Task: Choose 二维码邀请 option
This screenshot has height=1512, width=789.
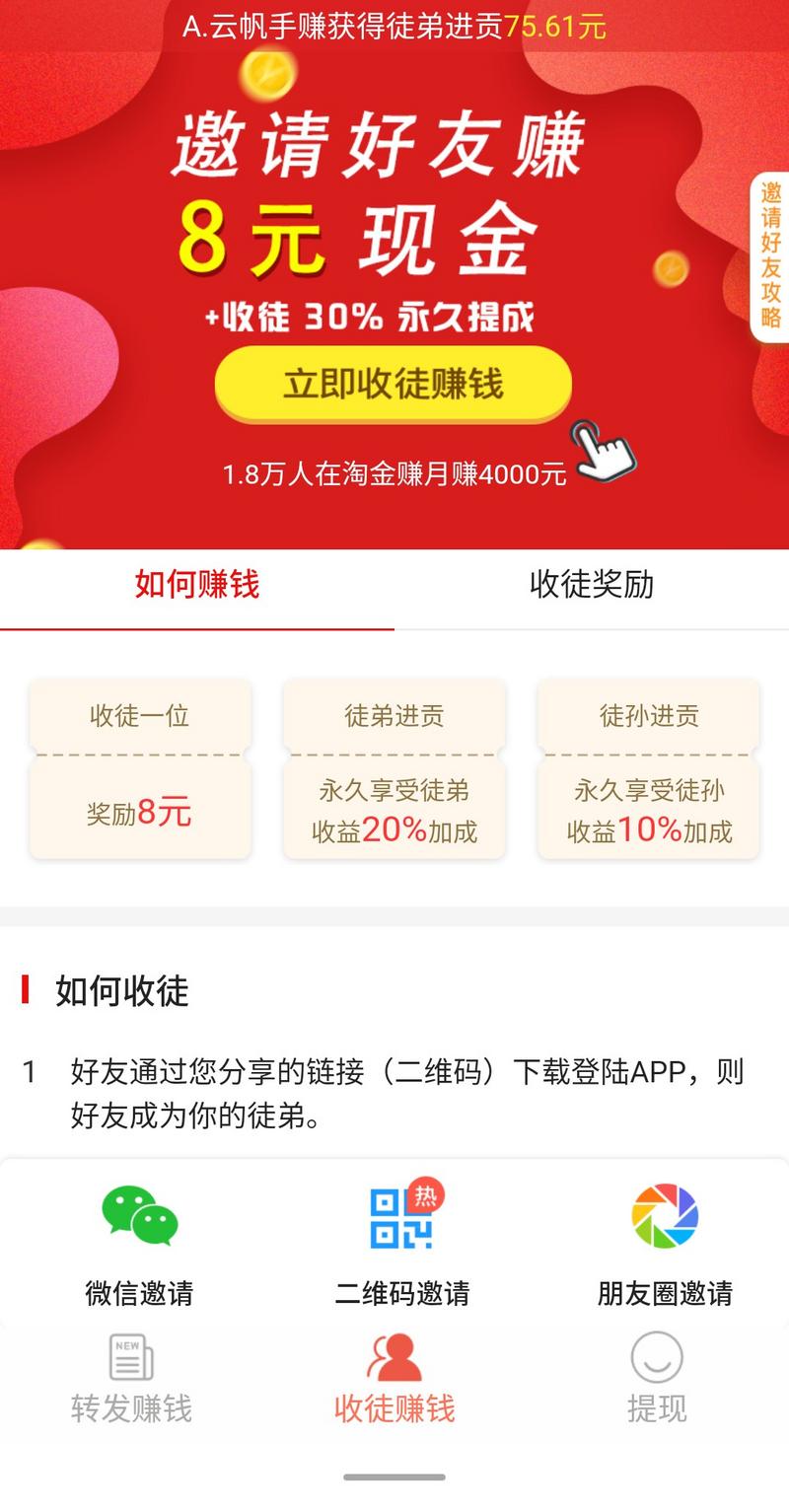Action: tap(401, 1243)
